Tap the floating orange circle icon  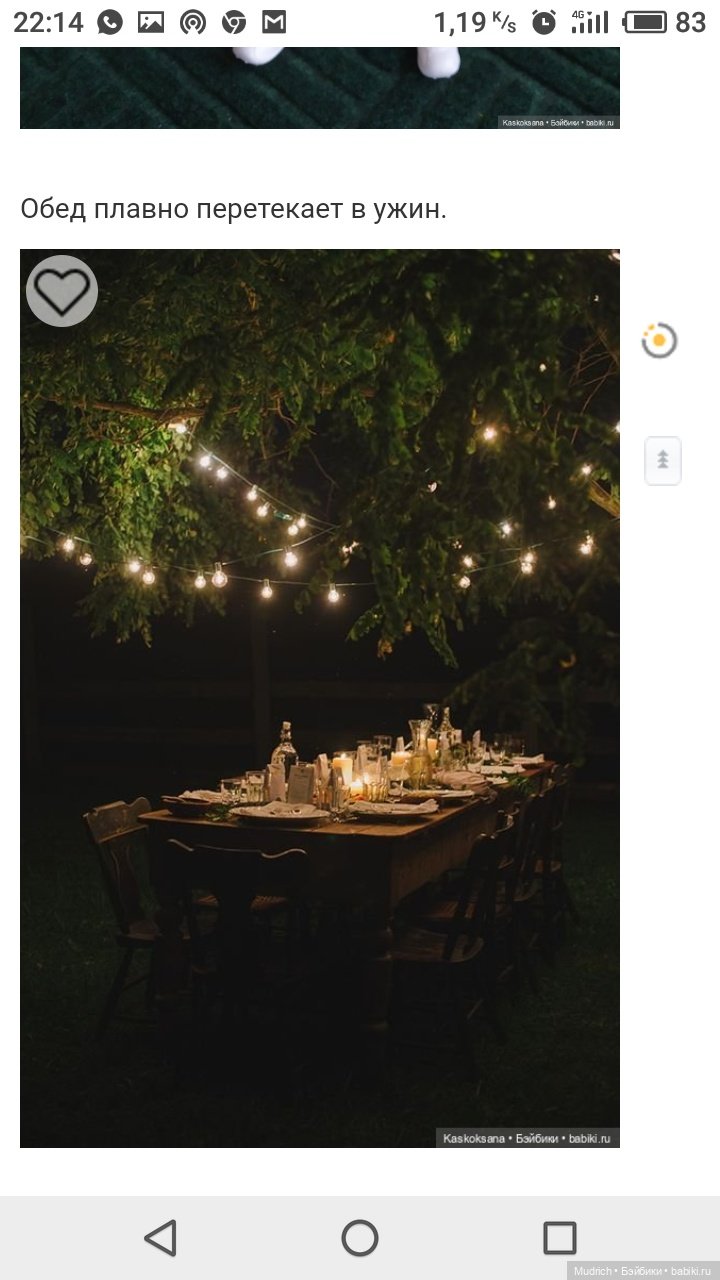[x=659, y=341]
